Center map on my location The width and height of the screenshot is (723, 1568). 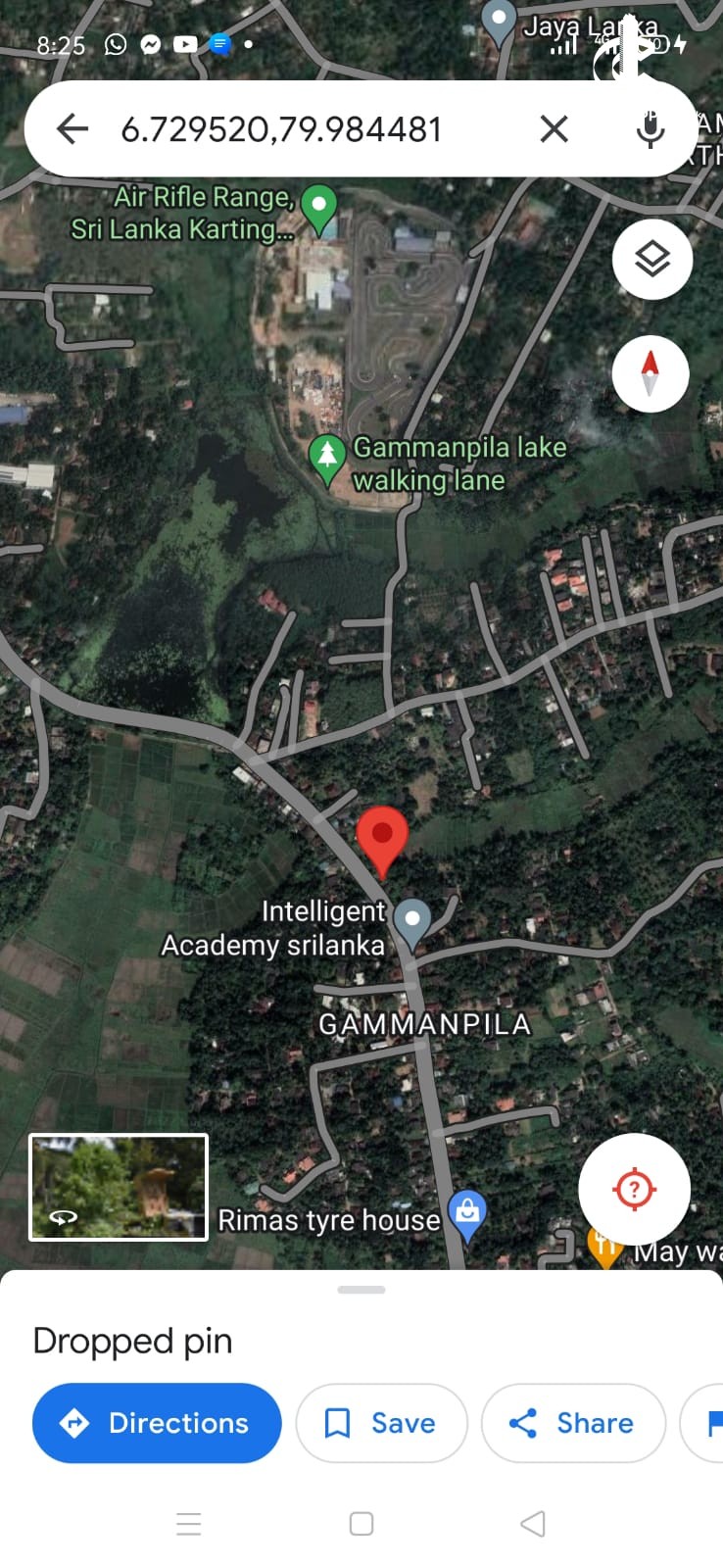point(634,1189)
